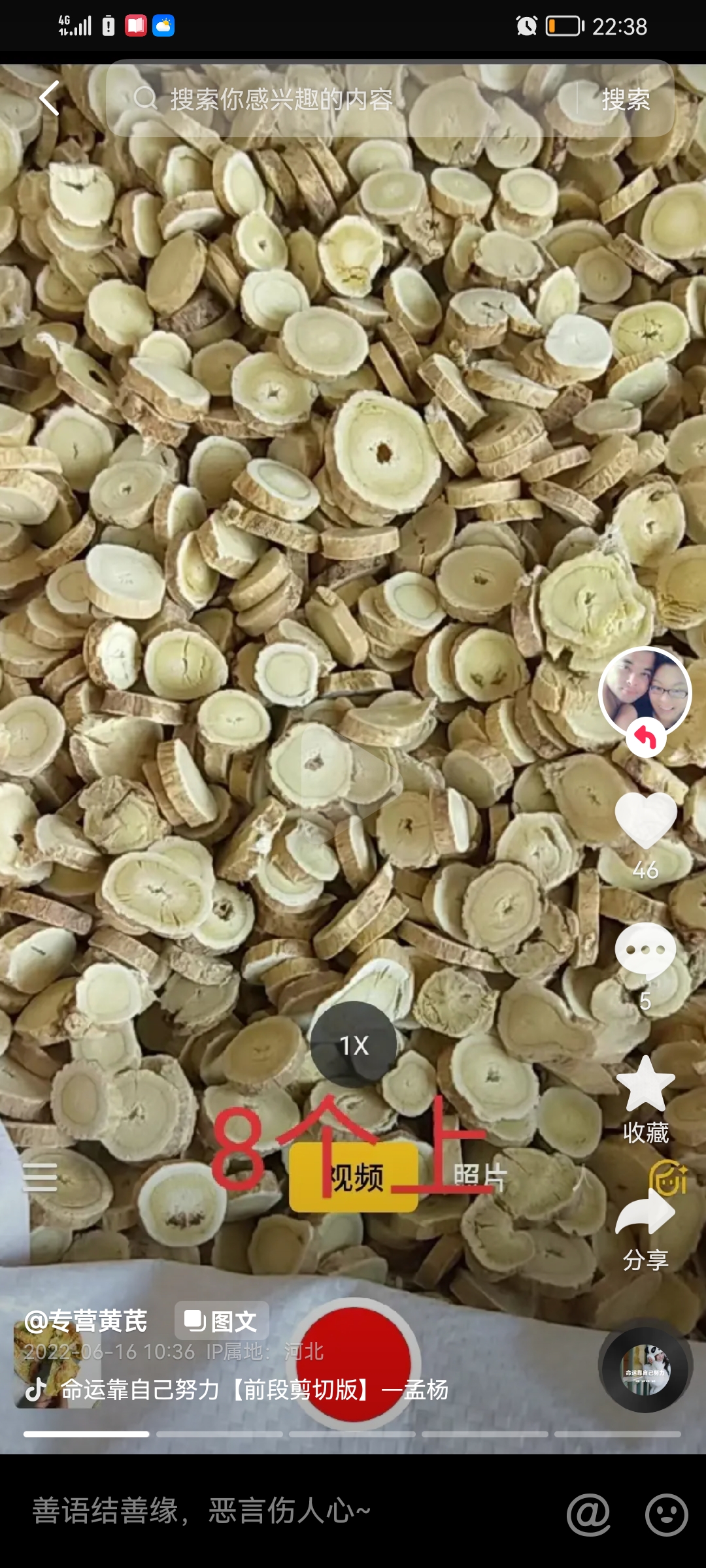Screen dimensions: 706x1568
Task: Open the emoji picker in the comment bar
Action: click(666, 1514)
